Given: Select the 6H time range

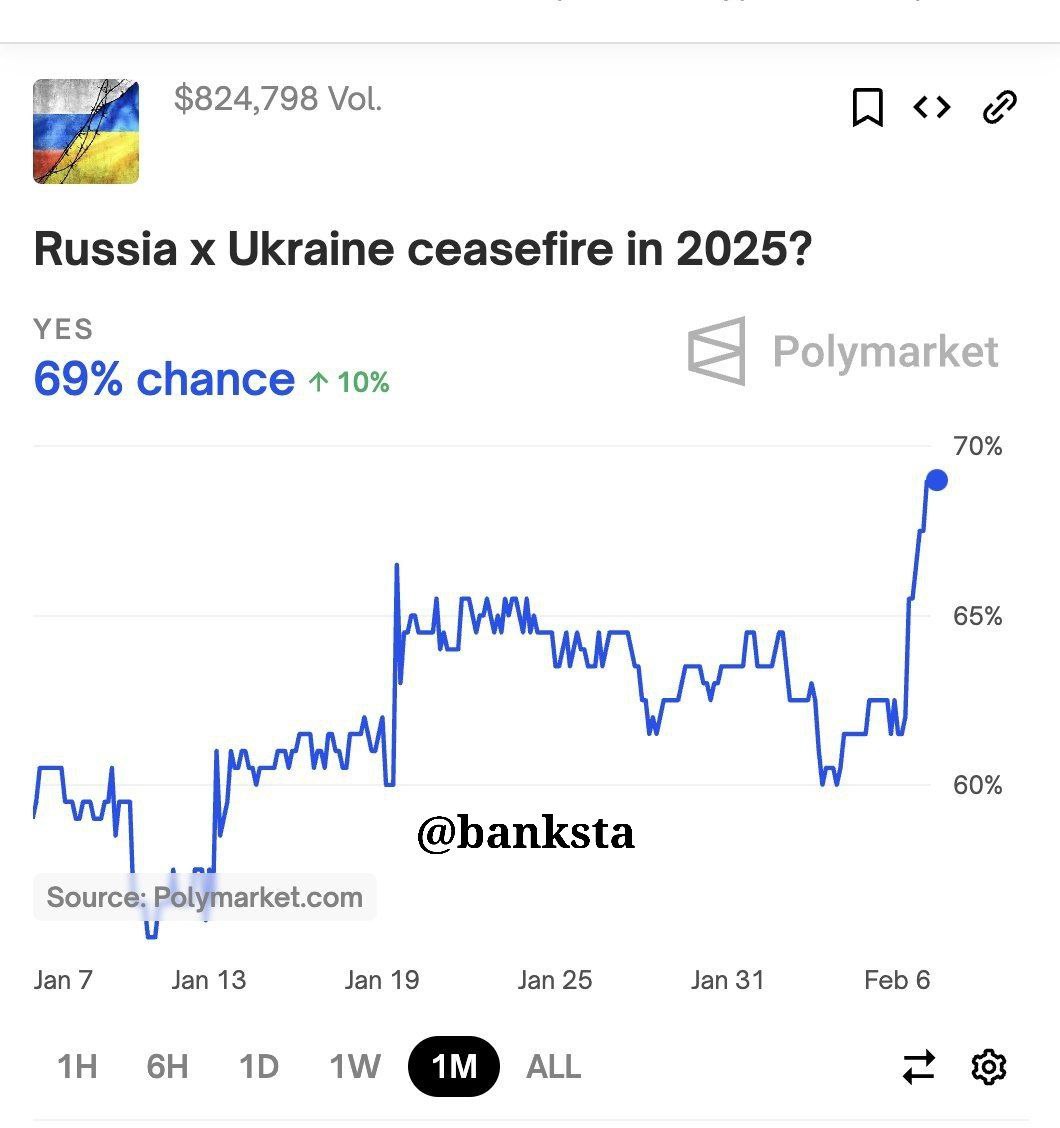Looking at the screenshot, I should pyautogui.click(x=167, y=1066).
